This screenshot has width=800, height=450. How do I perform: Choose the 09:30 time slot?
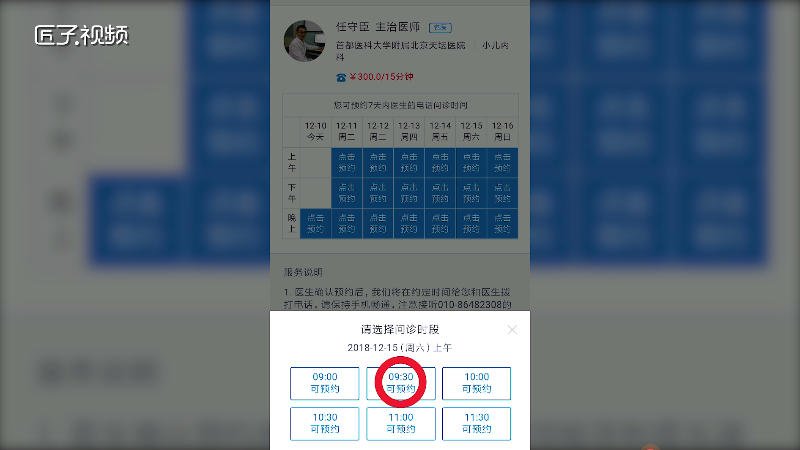pos(401,383)
